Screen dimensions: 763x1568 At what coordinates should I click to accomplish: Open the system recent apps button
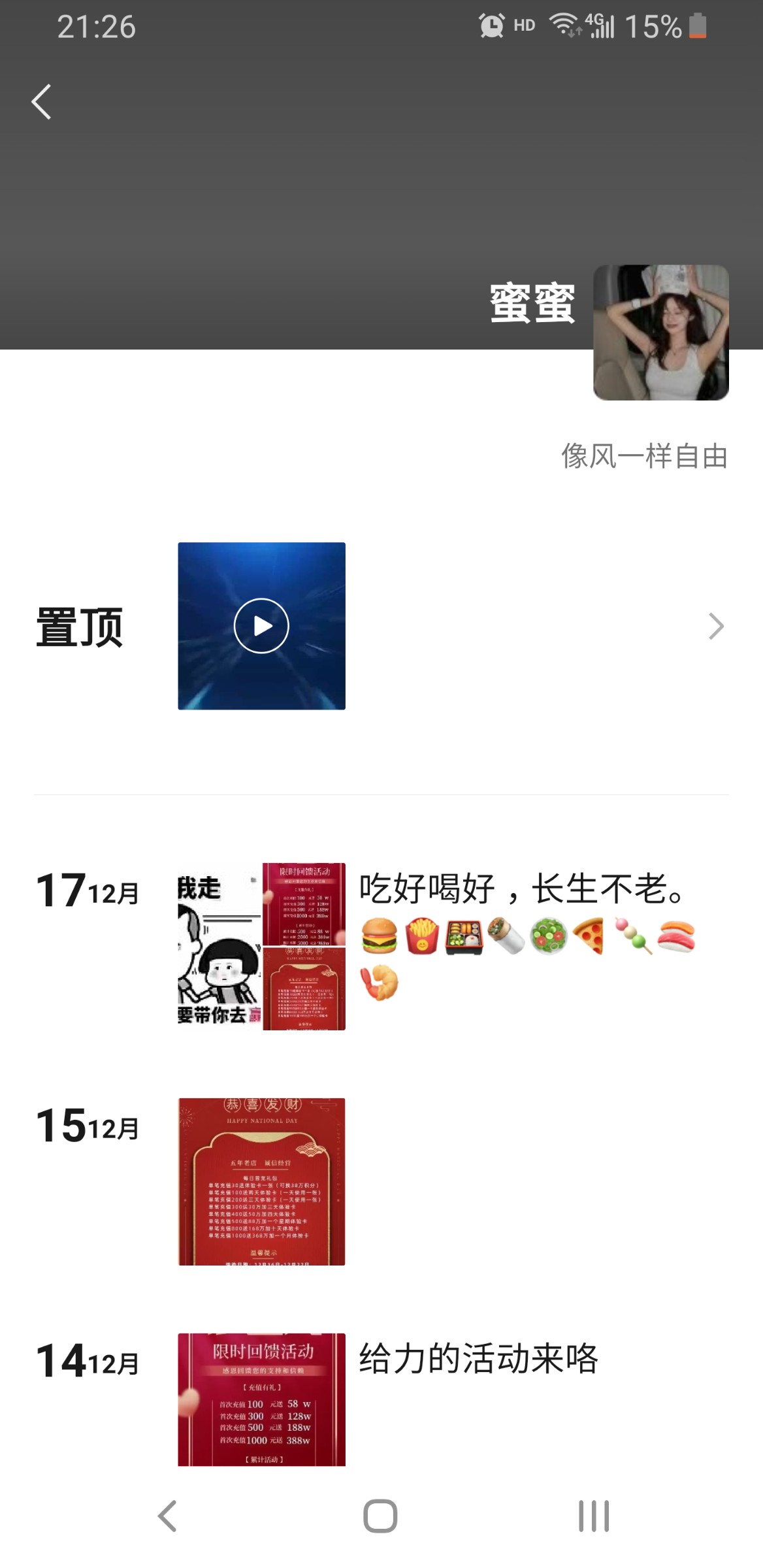(593, 1516)
